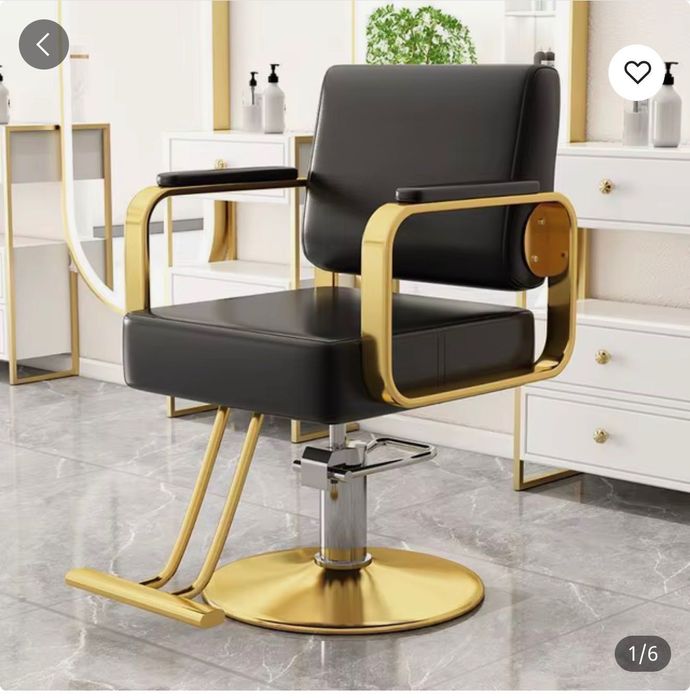
Task: Go back using the arrow button
Action: [x=43, y=44]
